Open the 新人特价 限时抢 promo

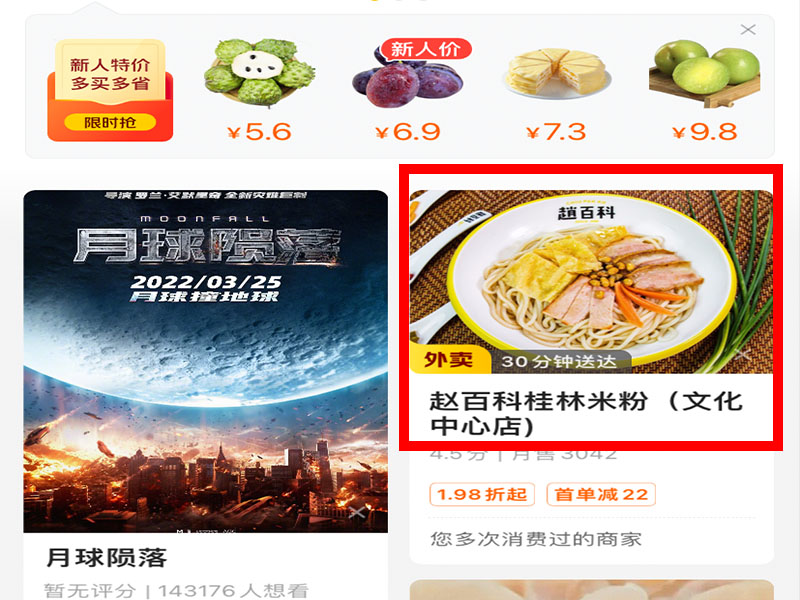(110, 90)
